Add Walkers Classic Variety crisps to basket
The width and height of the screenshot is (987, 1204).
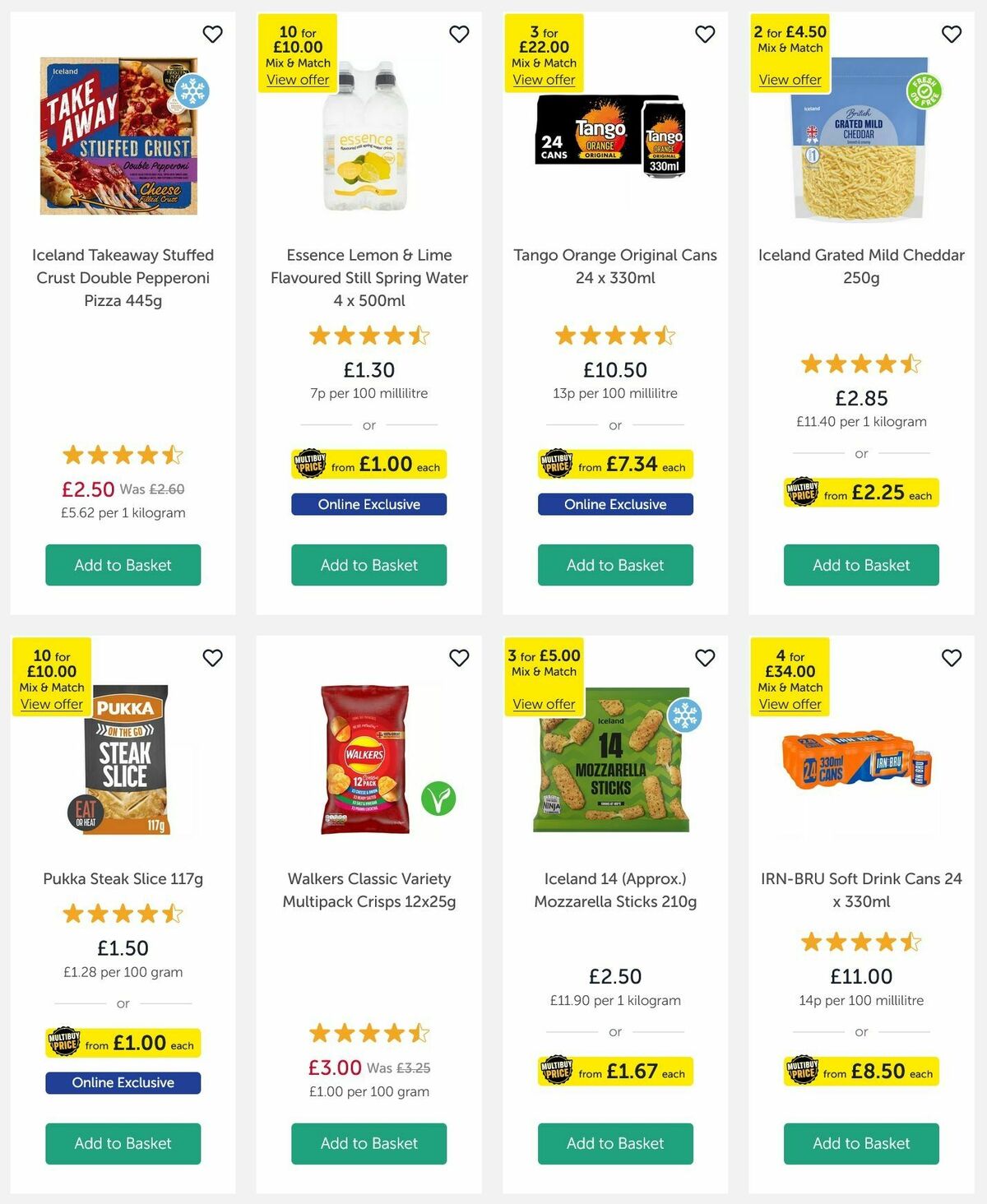tap(368, 1143)
